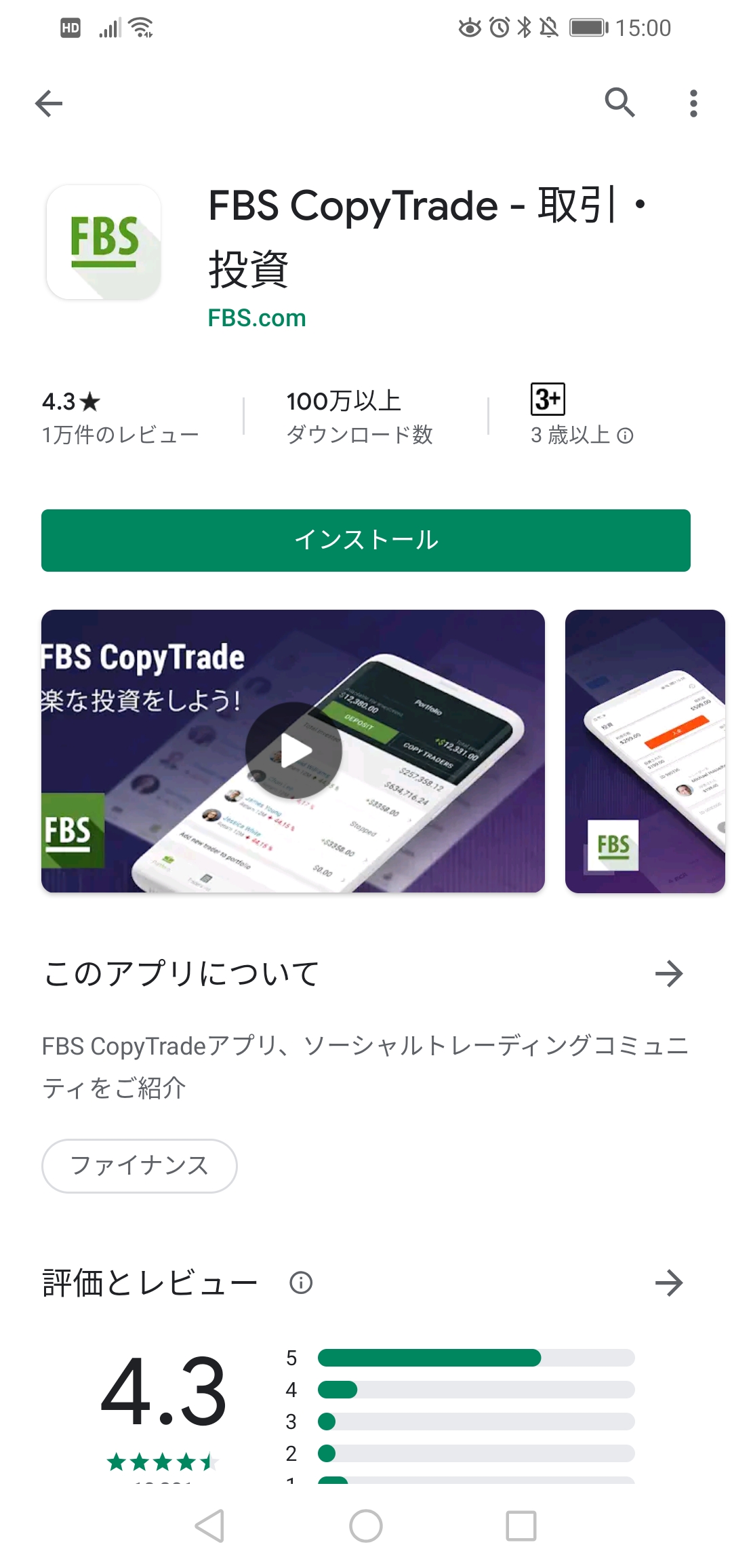Tap the インストール button
The height and width of the screenshot is (1568, 732).
(x=366, y=541)
